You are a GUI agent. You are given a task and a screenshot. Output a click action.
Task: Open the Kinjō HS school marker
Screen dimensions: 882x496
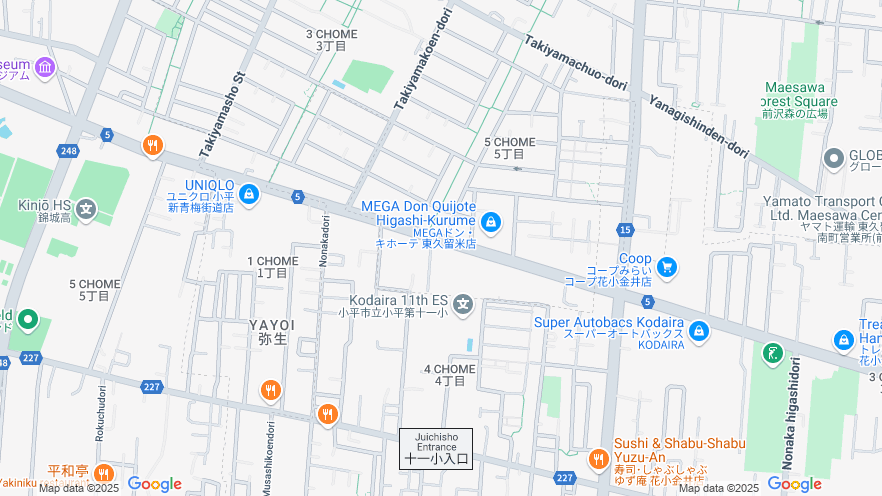86,209
